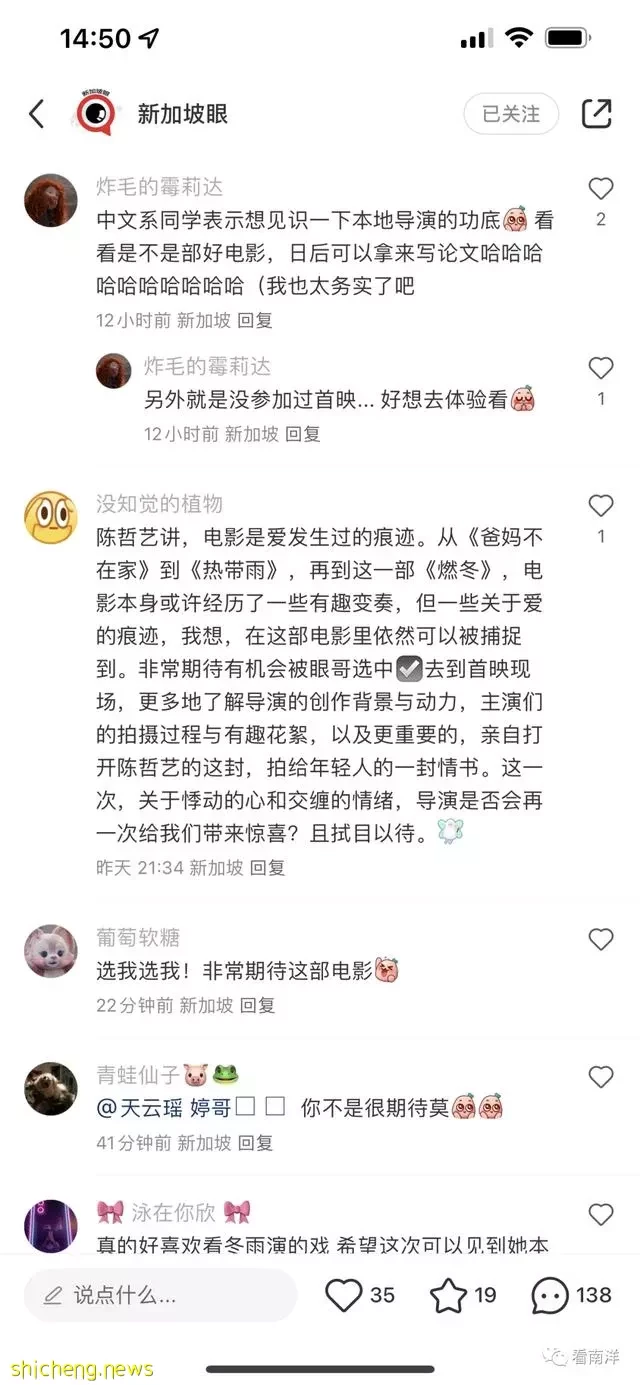Like the reply about 没参加过首映
Screen dimensions: 640x1385
600,367
